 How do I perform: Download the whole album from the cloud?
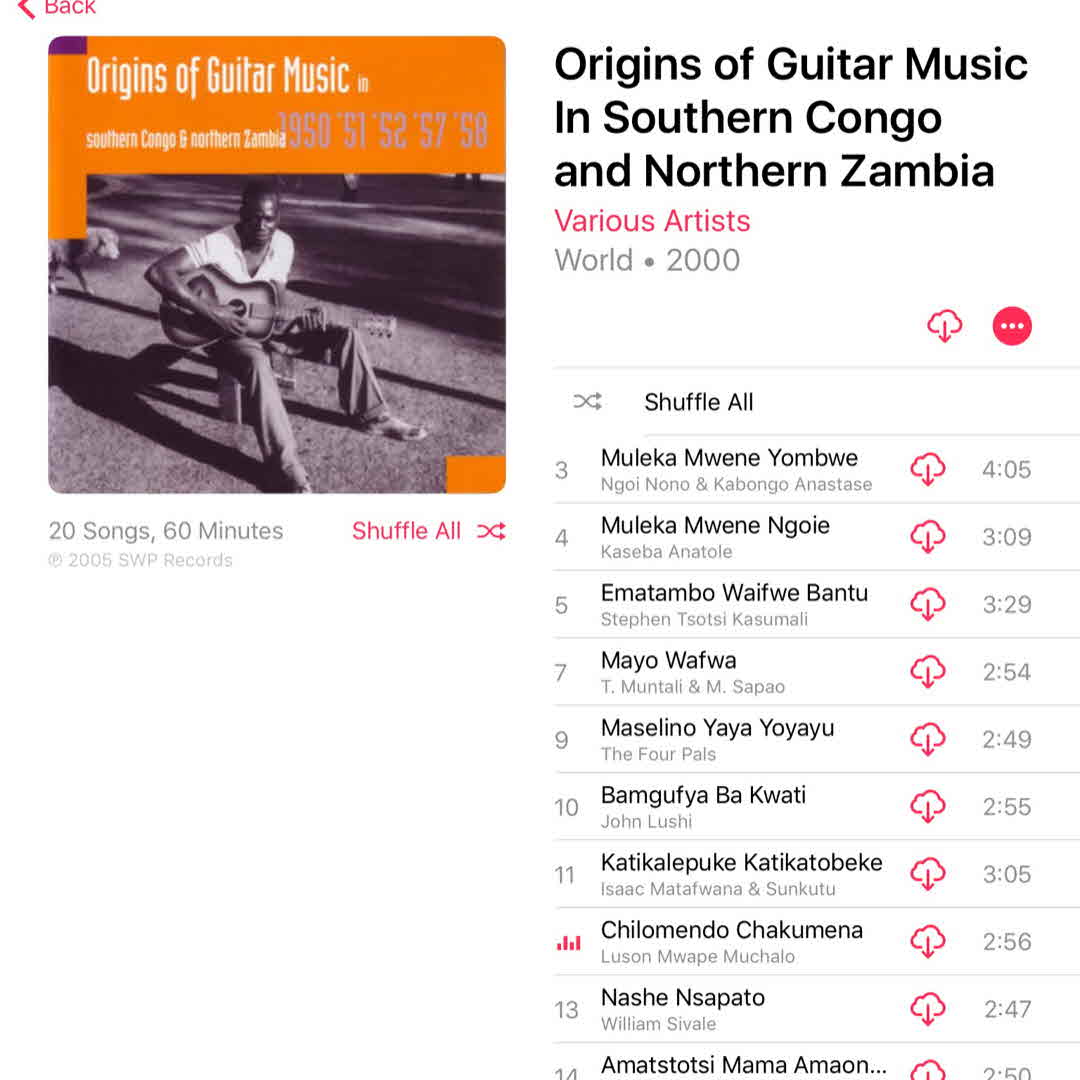coord(945,326)
